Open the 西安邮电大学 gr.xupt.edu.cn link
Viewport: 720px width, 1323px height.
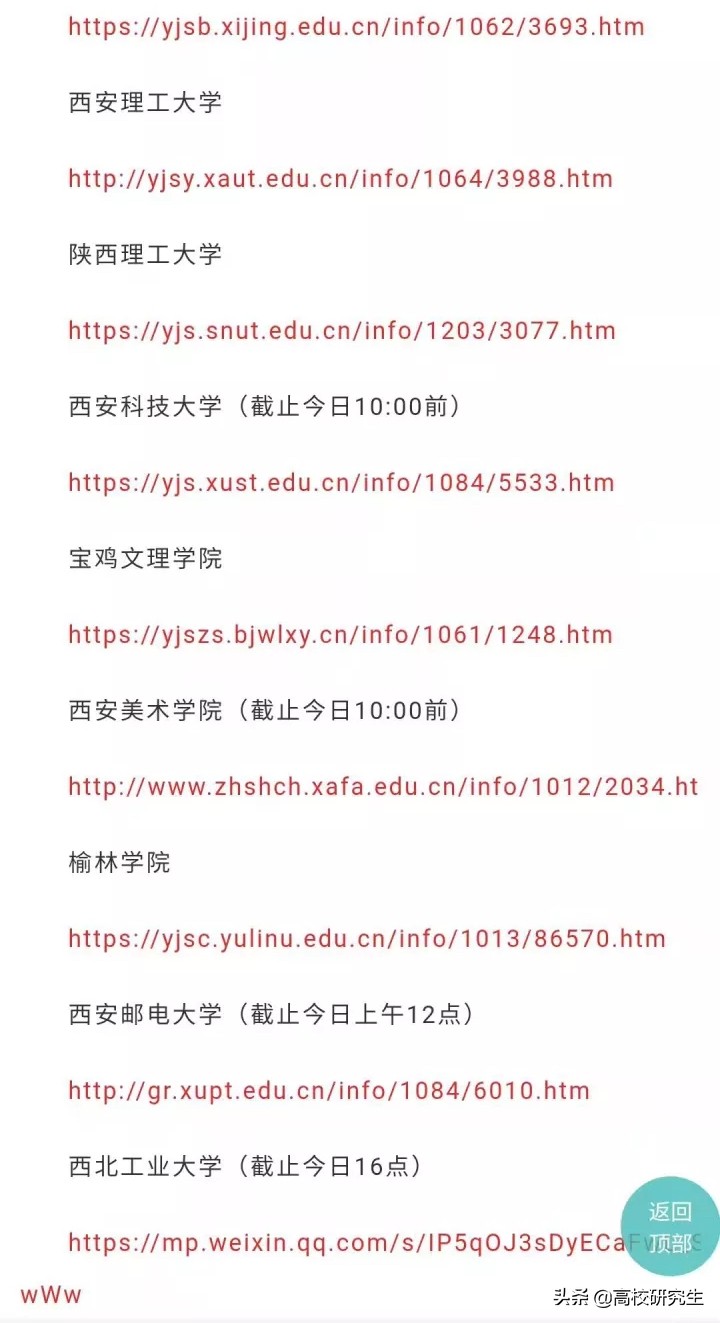tap(328, 1090)
